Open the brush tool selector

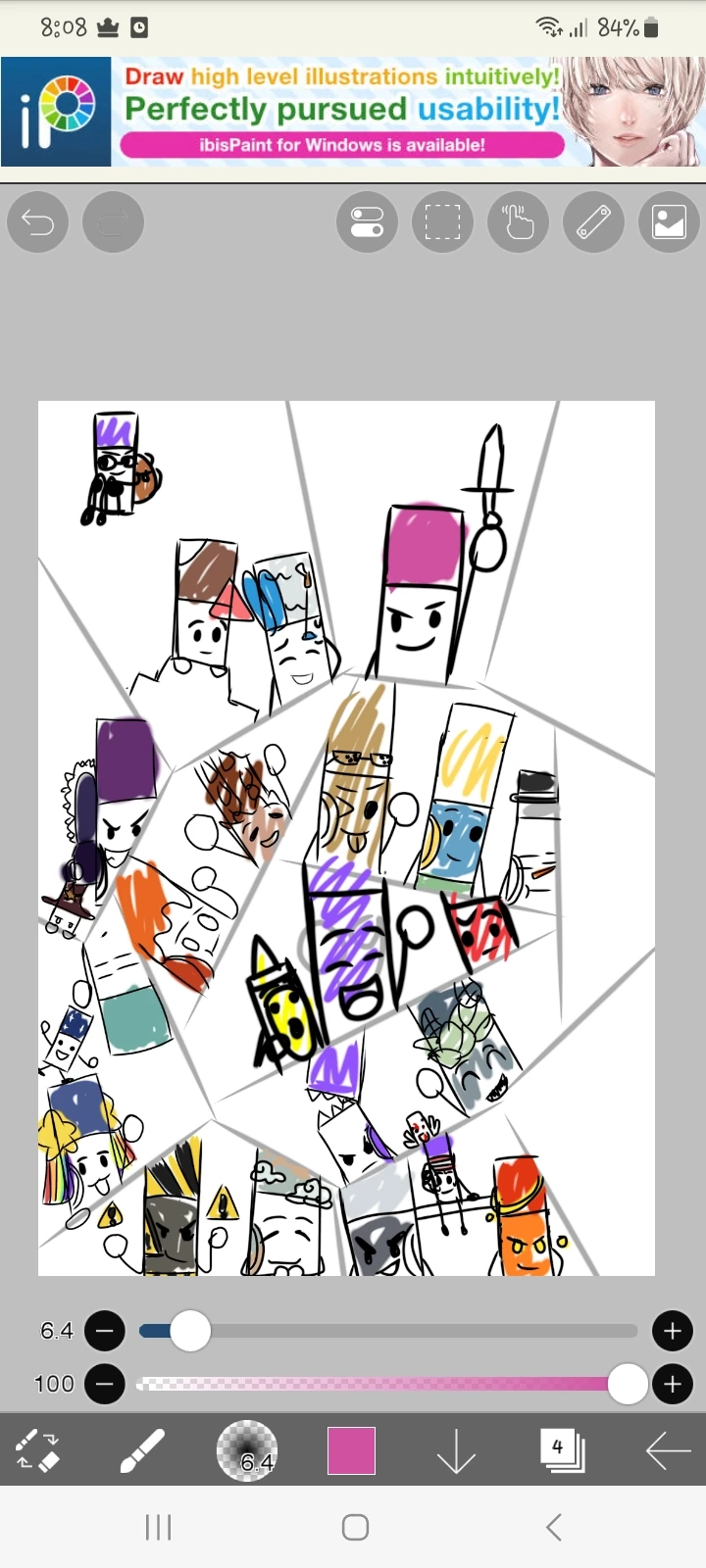pos(142,1450)
